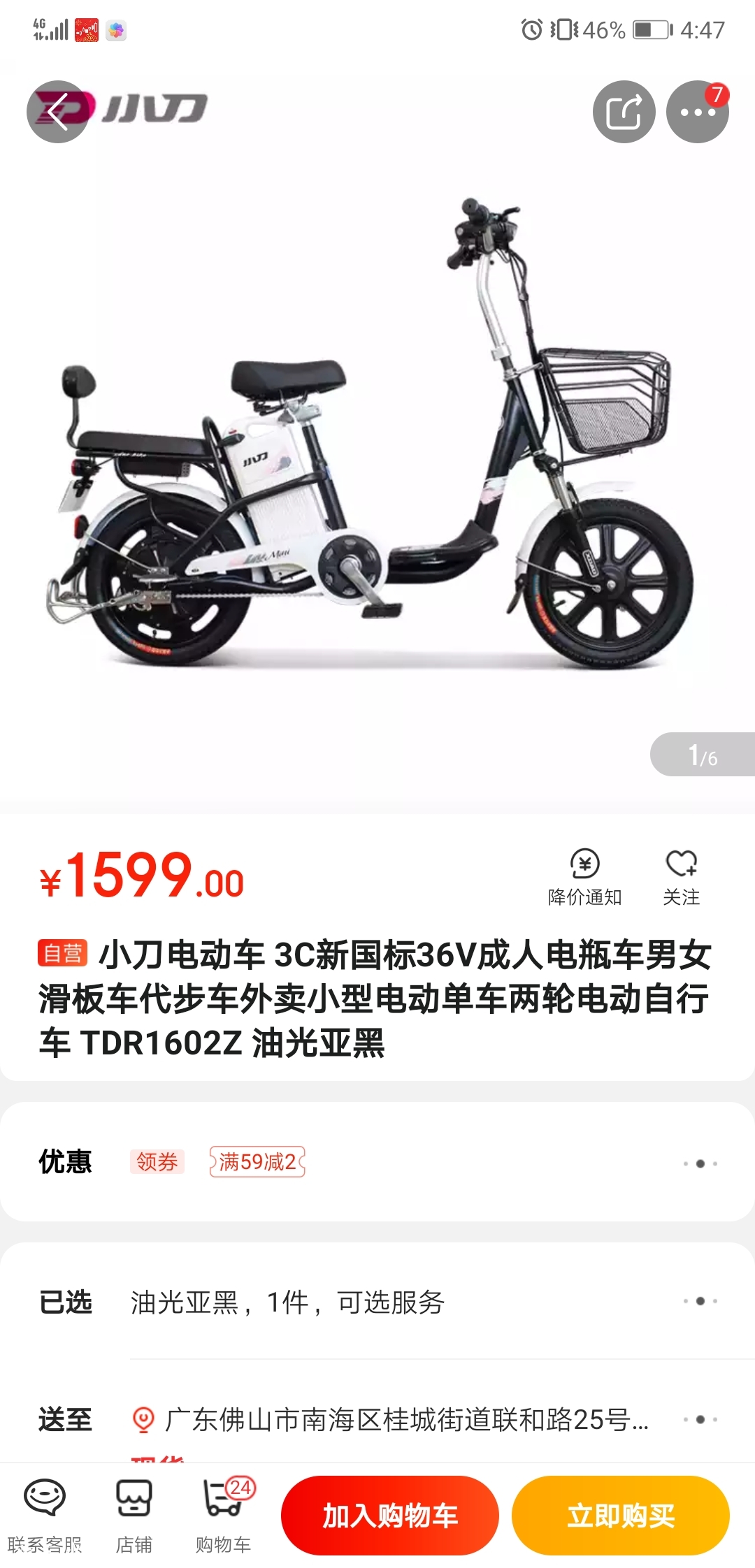Select the 领券 coupon label
This screenshot has height=1568, width=755.
[157, 1161]
